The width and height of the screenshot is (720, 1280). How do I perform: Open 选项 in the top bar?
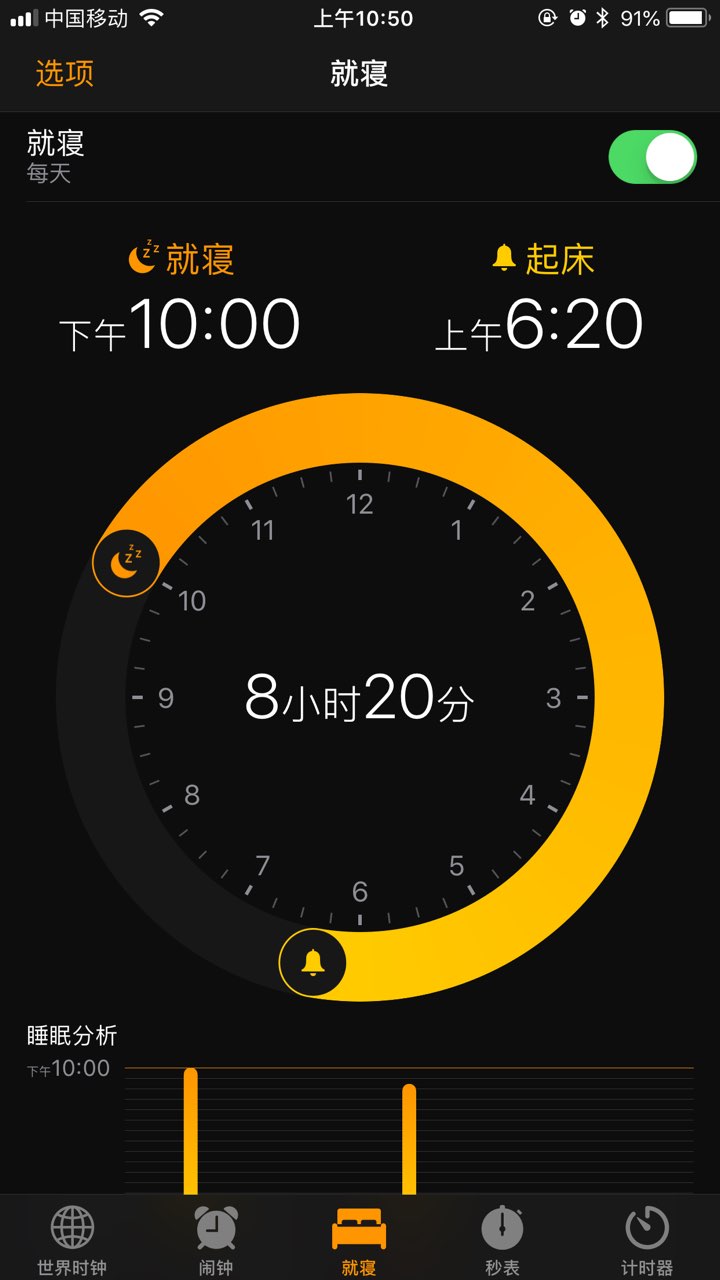click(x=65, y=73)
